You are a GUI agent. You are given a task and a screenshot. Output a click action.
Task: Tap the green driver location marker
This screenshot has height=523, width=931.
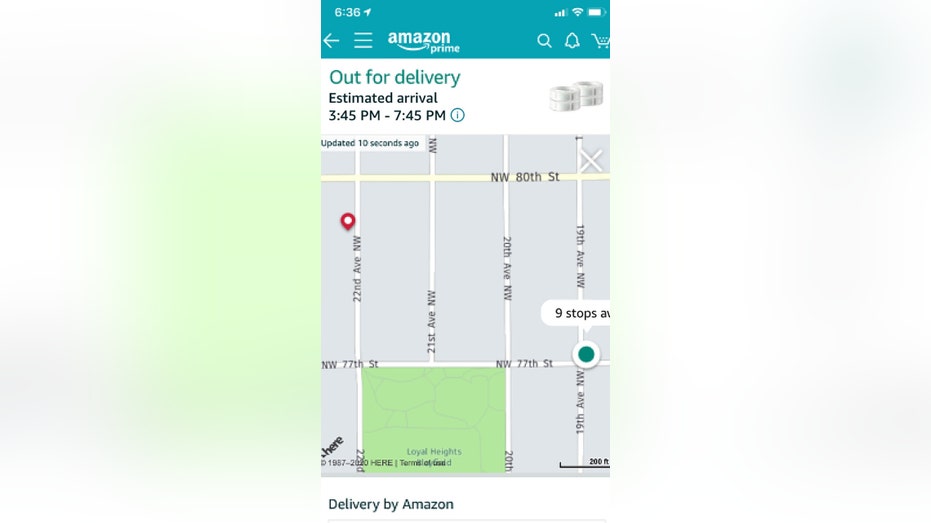pos(586,354)
